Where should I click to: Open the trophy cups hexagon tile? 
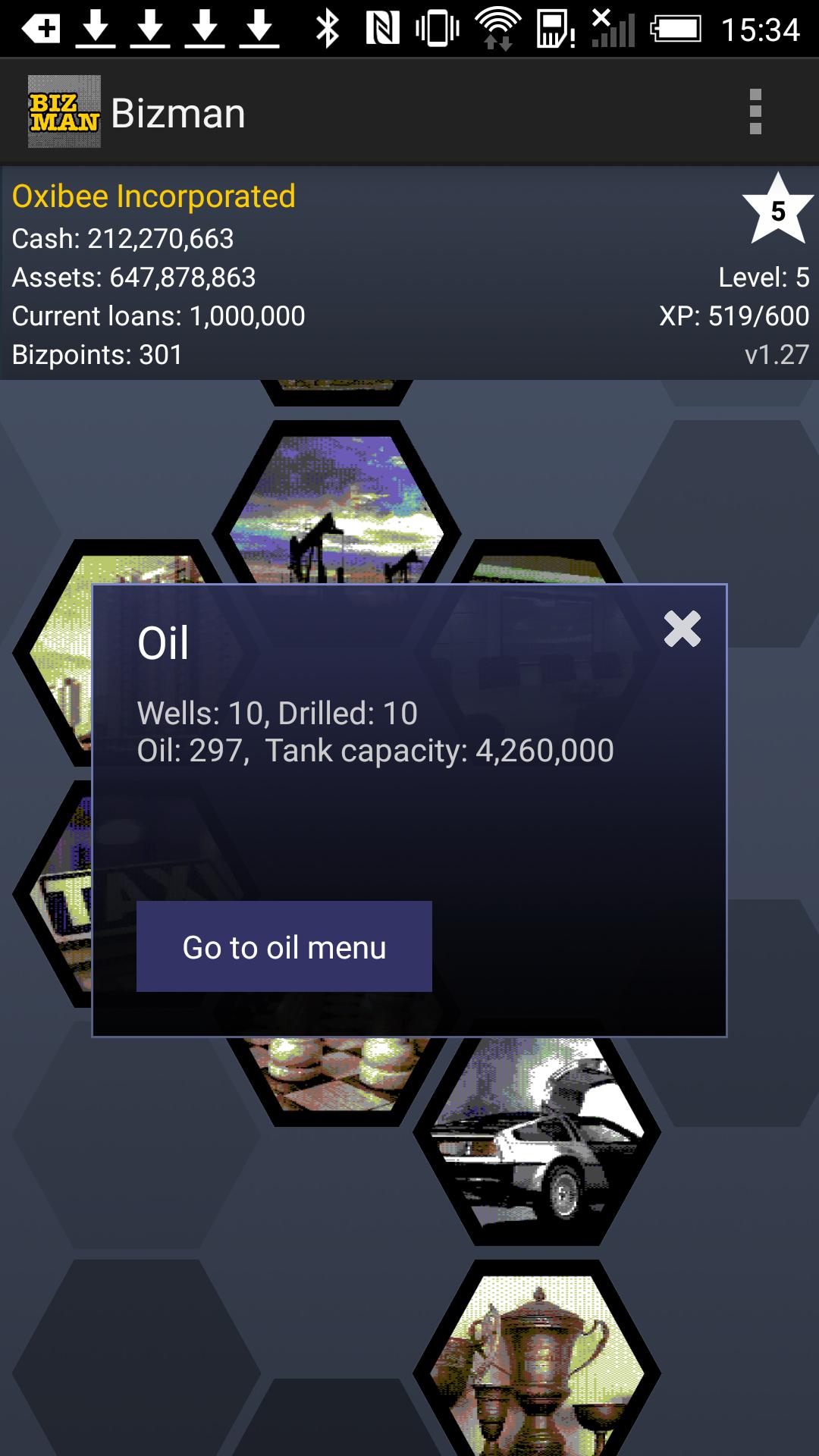537,1365
